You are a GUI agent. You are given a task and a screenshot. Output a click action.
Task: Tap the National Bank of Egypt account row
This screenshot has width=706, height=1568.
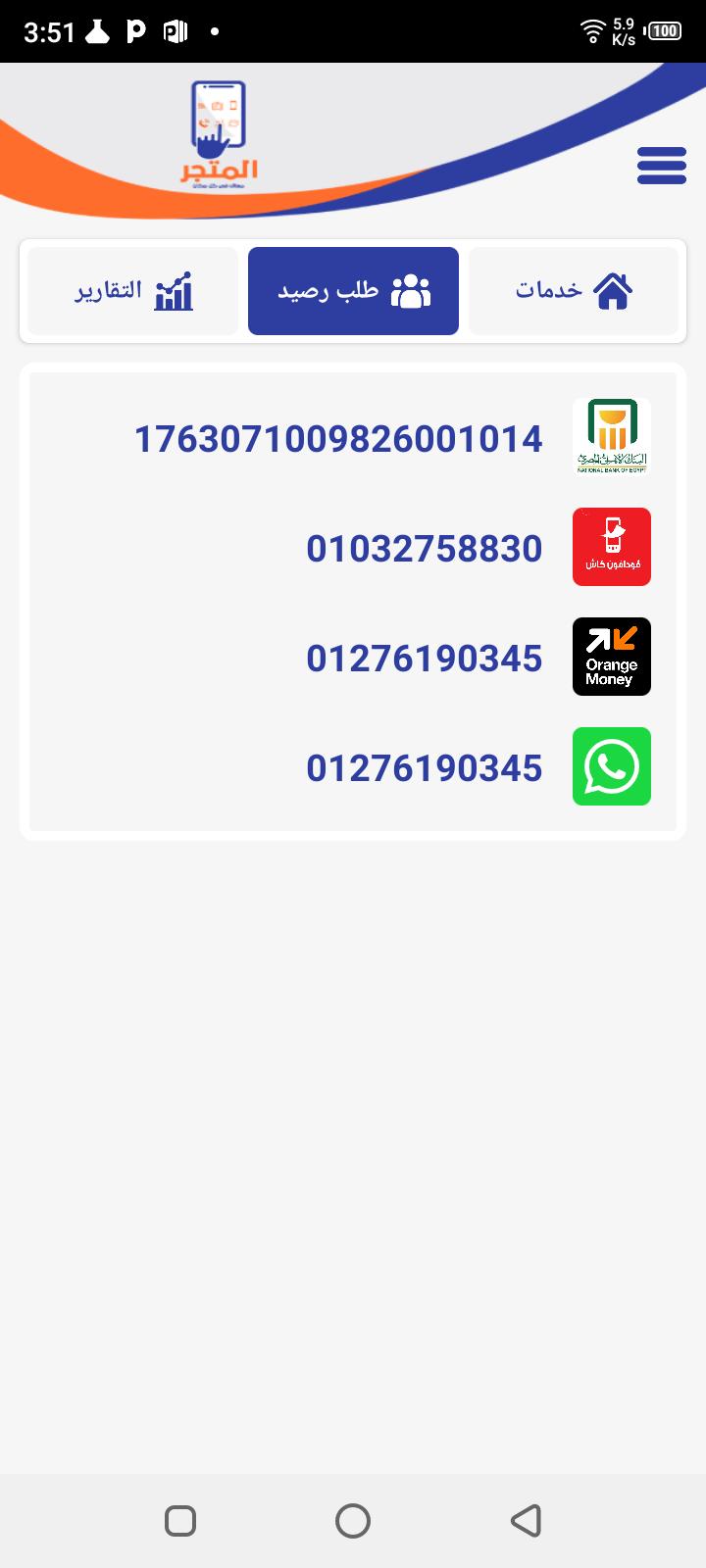point(353,437)
